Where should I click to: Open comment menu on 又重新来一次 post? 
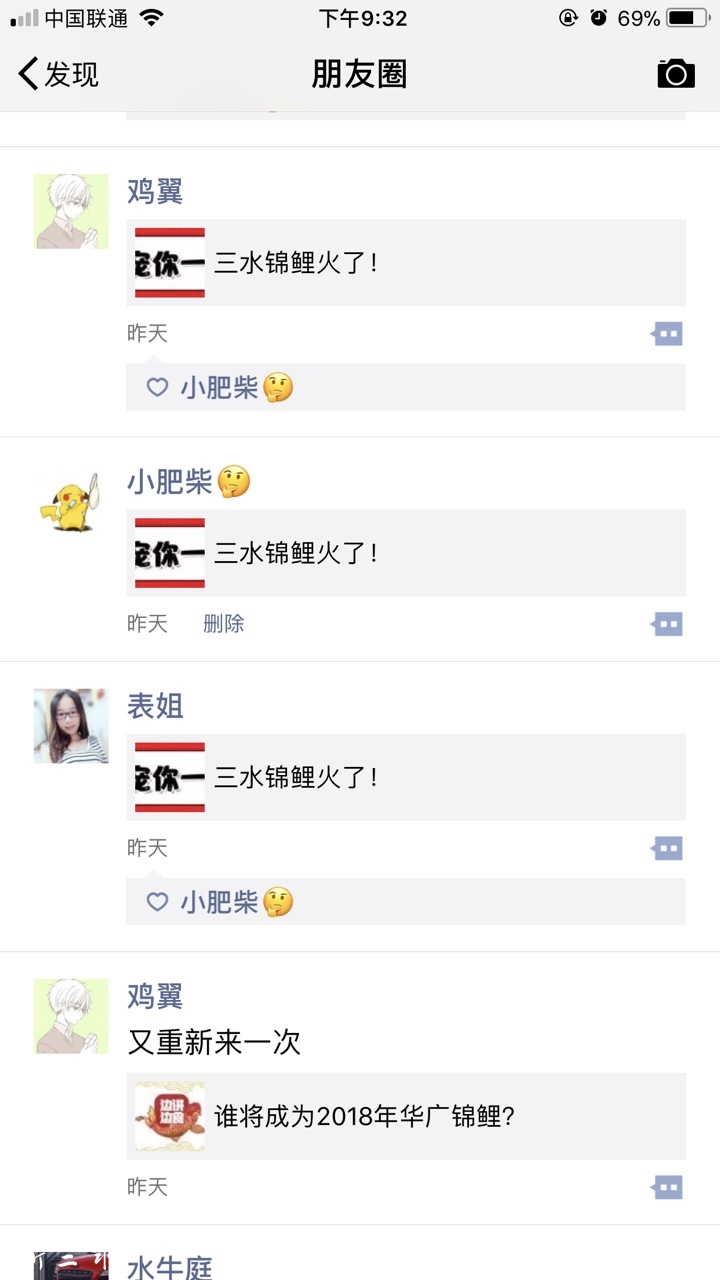pyautogui.click(x=667, y=1187)
